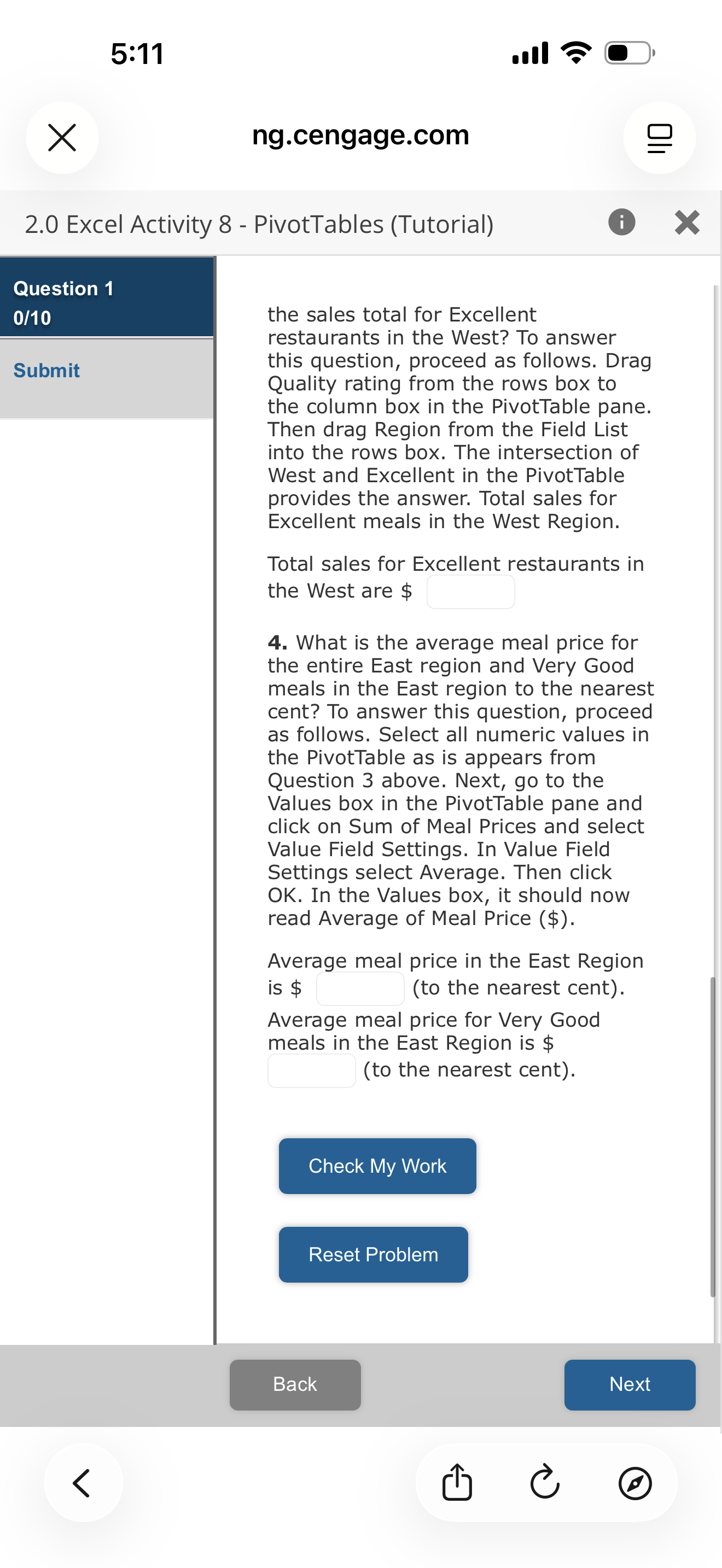The width and height of the screenshot is (722, 1568).
Task: Tap Check My Work
Action: [377, 1166]
